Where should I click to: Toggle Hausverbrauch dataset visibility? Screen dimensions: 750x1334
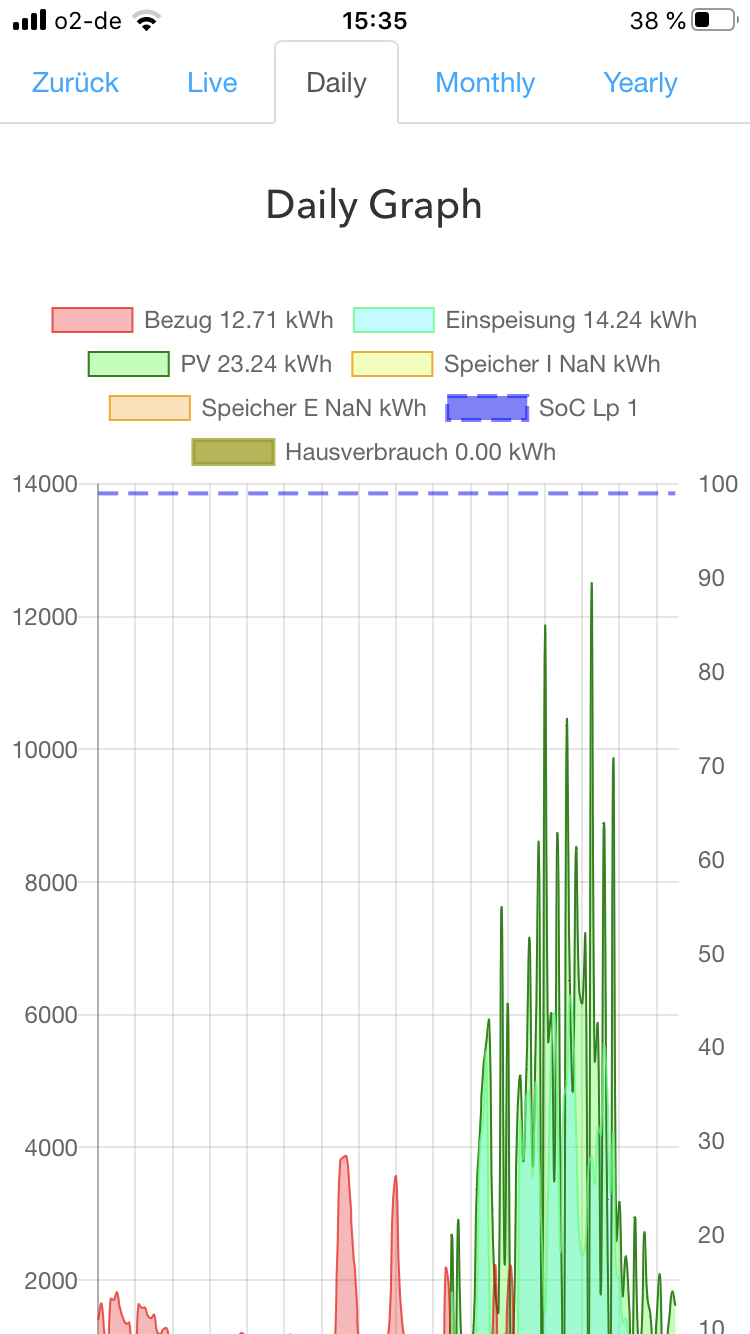click(x=374, y=452)
